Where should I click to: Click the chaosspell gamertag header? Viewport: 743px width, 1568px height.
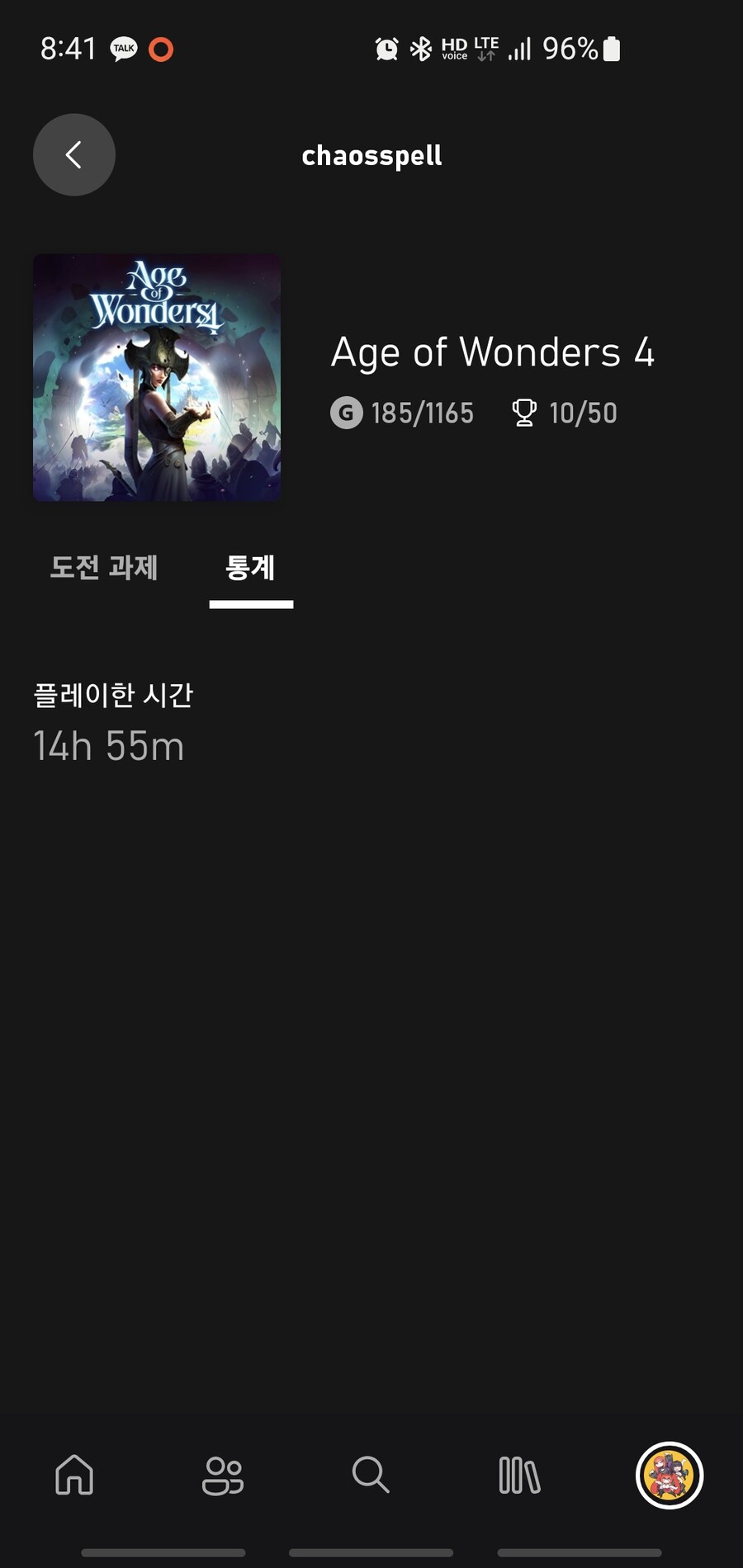pos(371,155)
